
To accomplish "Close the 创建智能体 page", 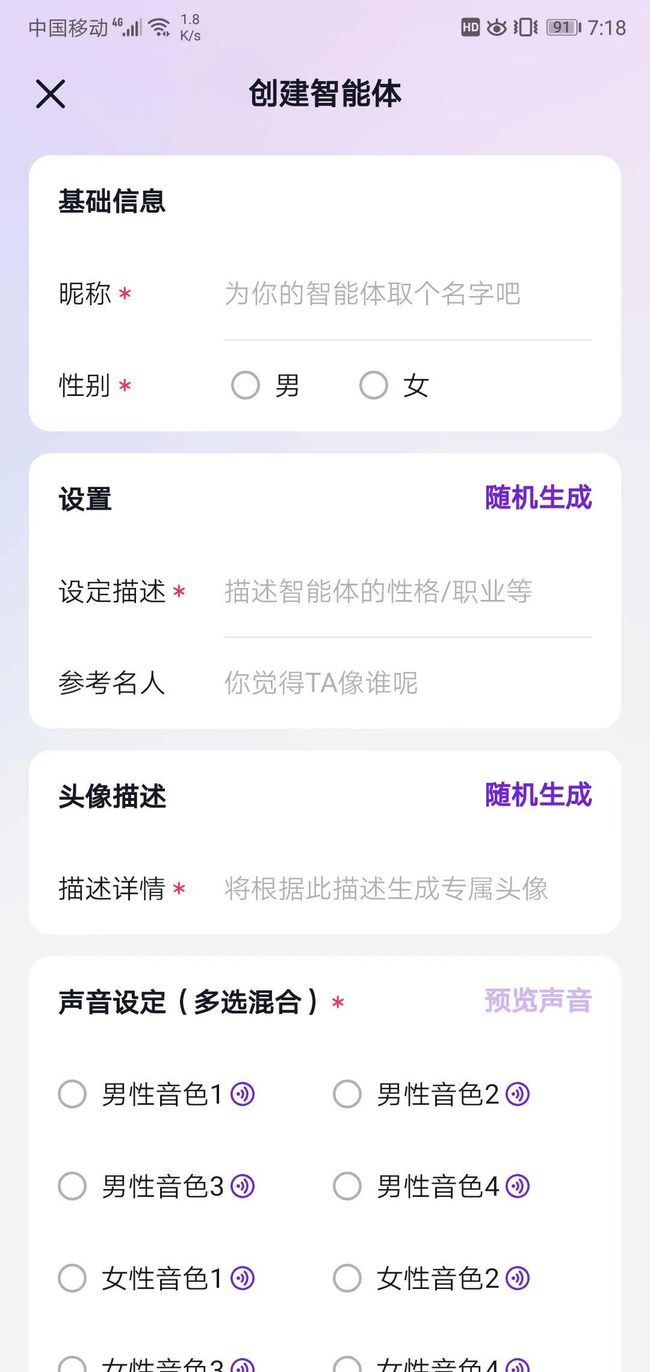I will point(50,94).
